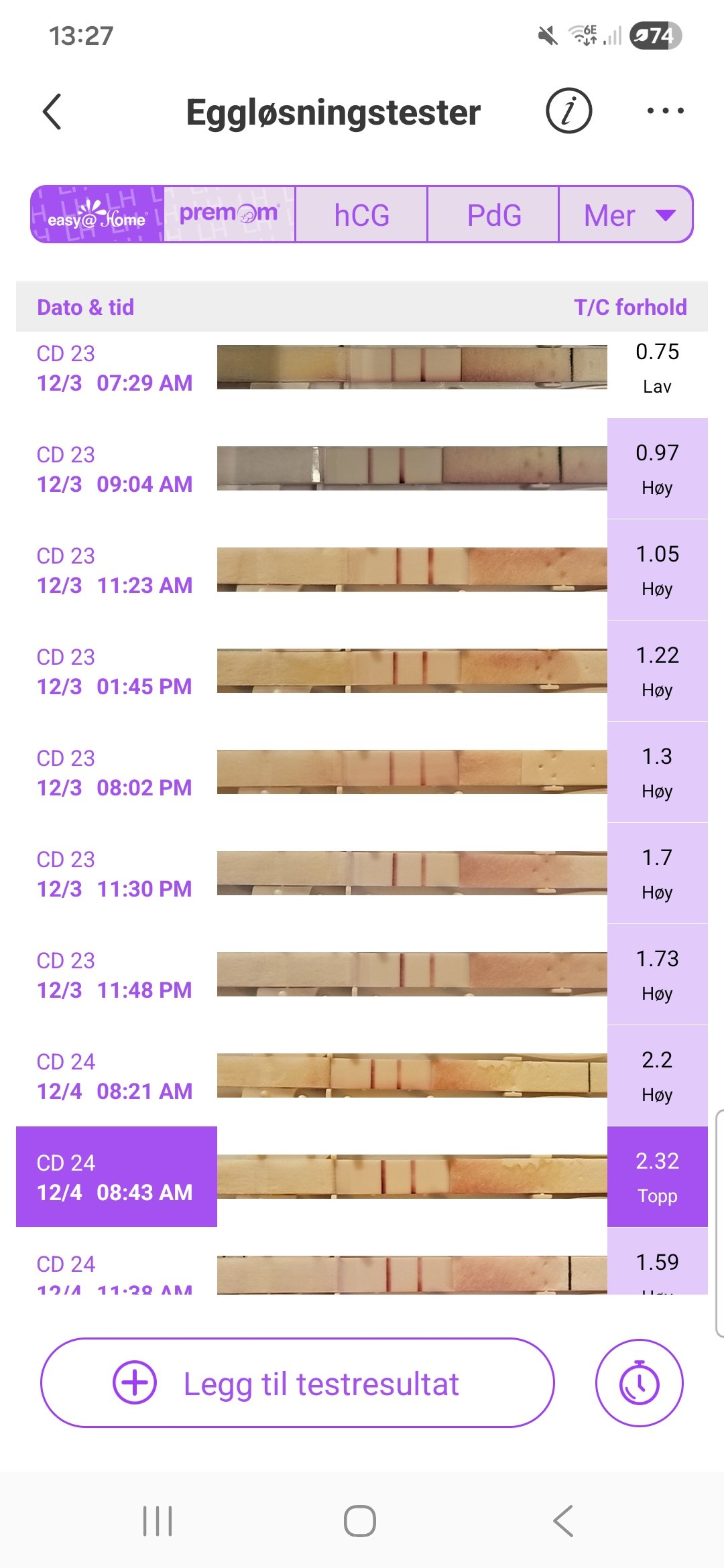Screen dimensions: 724x1568
Task: Open the 12/4 08:21 AM test result
Action: (x=362, y=1076)
